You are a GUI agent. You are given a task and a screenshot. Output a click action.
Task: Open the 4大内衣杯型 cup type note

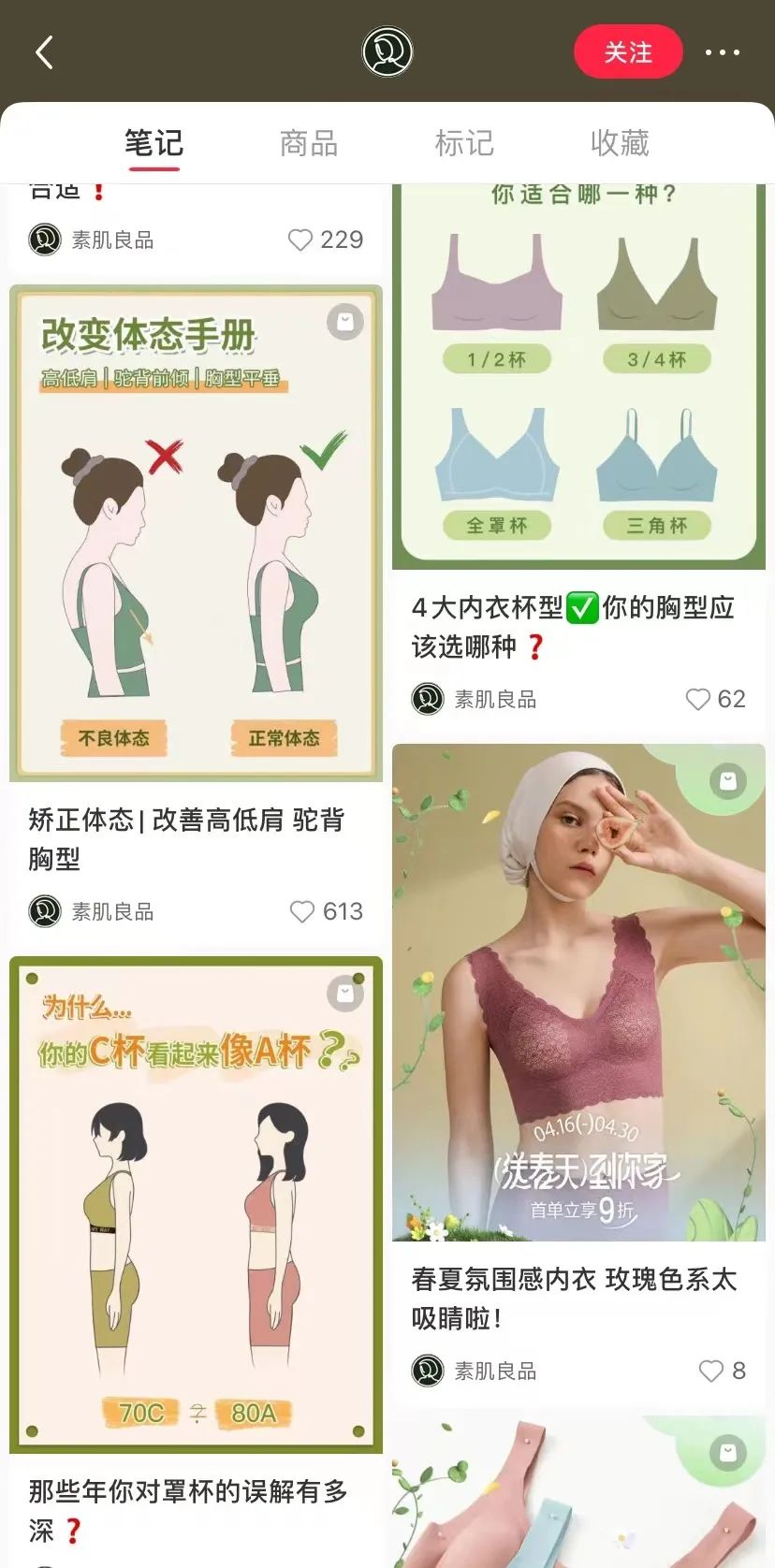point(578,374)
